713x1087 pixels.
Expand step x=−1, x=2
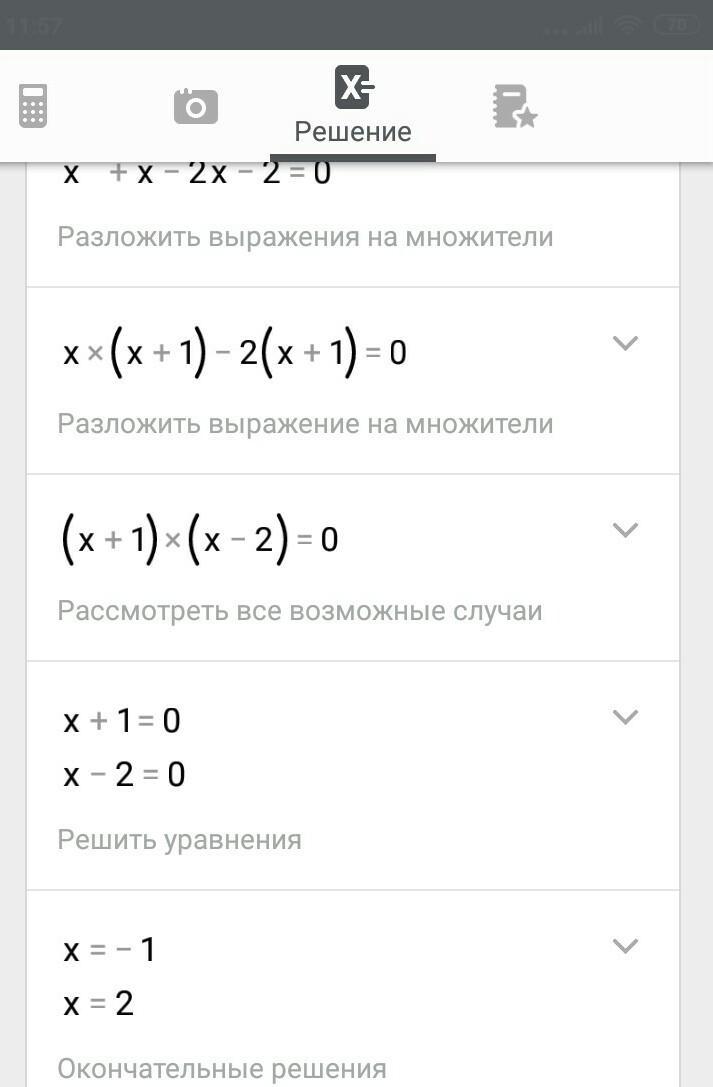click(625, 946)
